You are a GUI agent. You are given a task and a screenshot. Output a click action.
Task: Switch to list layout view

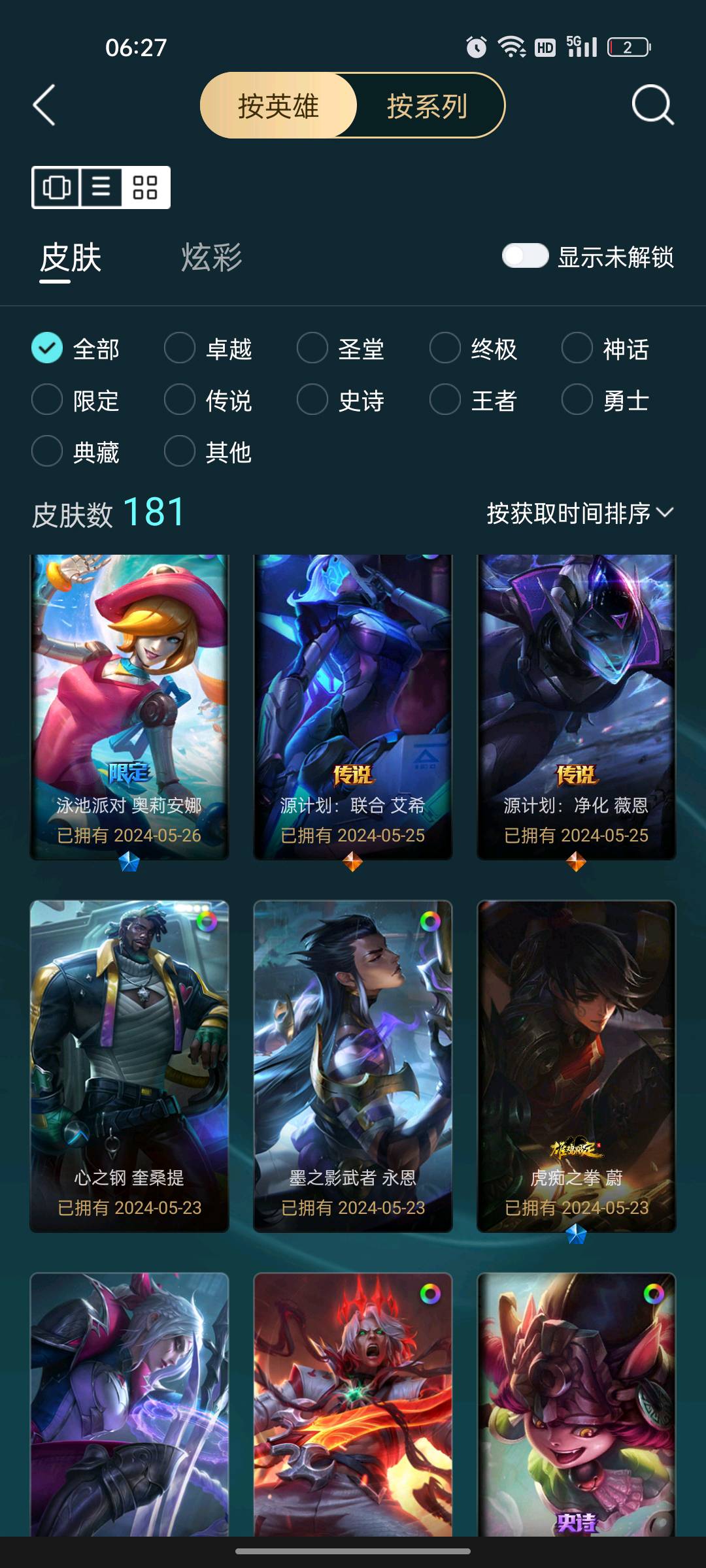(x=101, y=188)
